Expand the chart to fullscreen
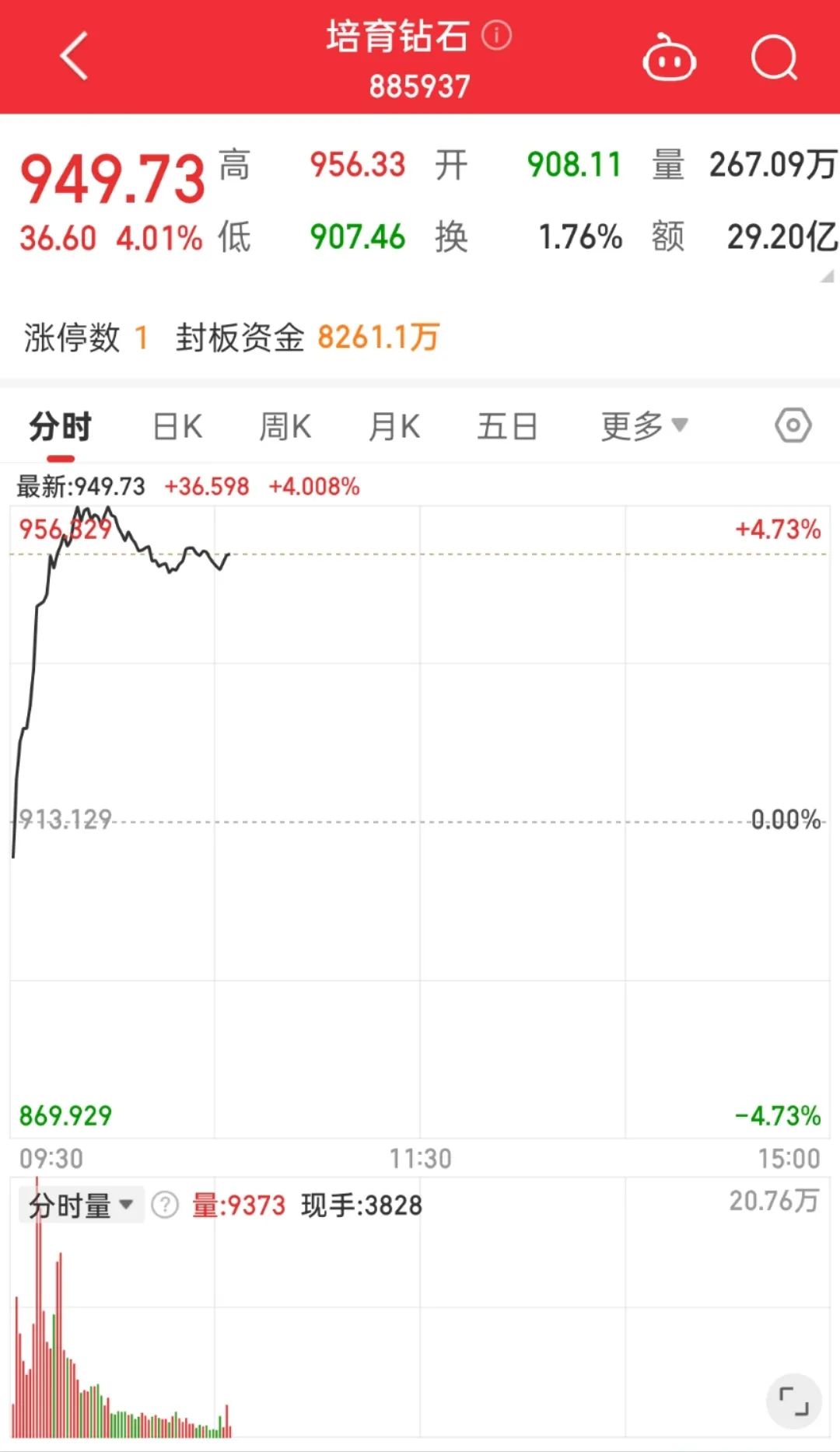Screen dimensions: 840x1452 coord(793,1401)
